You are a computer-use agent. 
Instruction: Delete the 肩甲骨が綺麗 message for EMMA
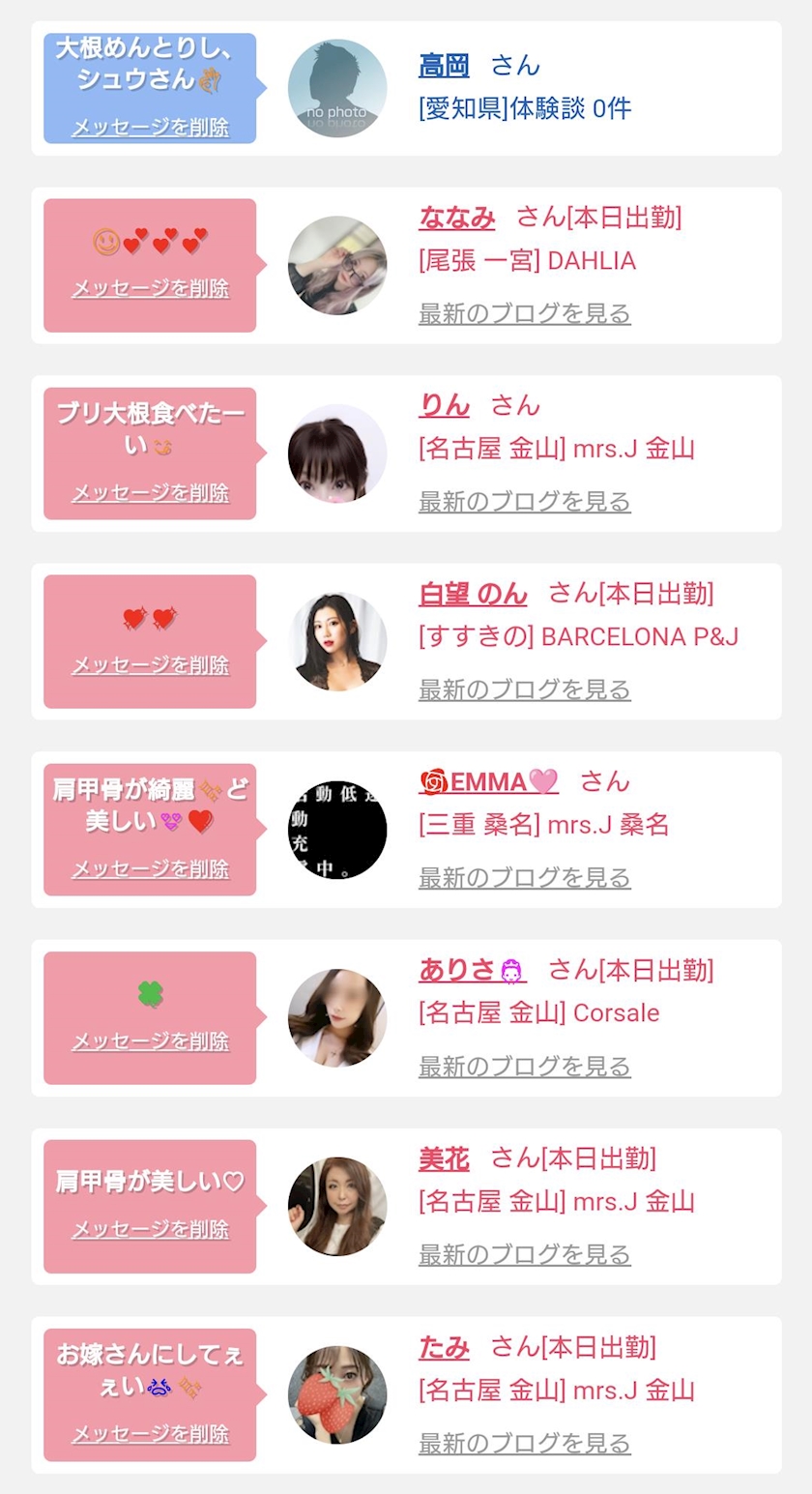click(150, 868)
